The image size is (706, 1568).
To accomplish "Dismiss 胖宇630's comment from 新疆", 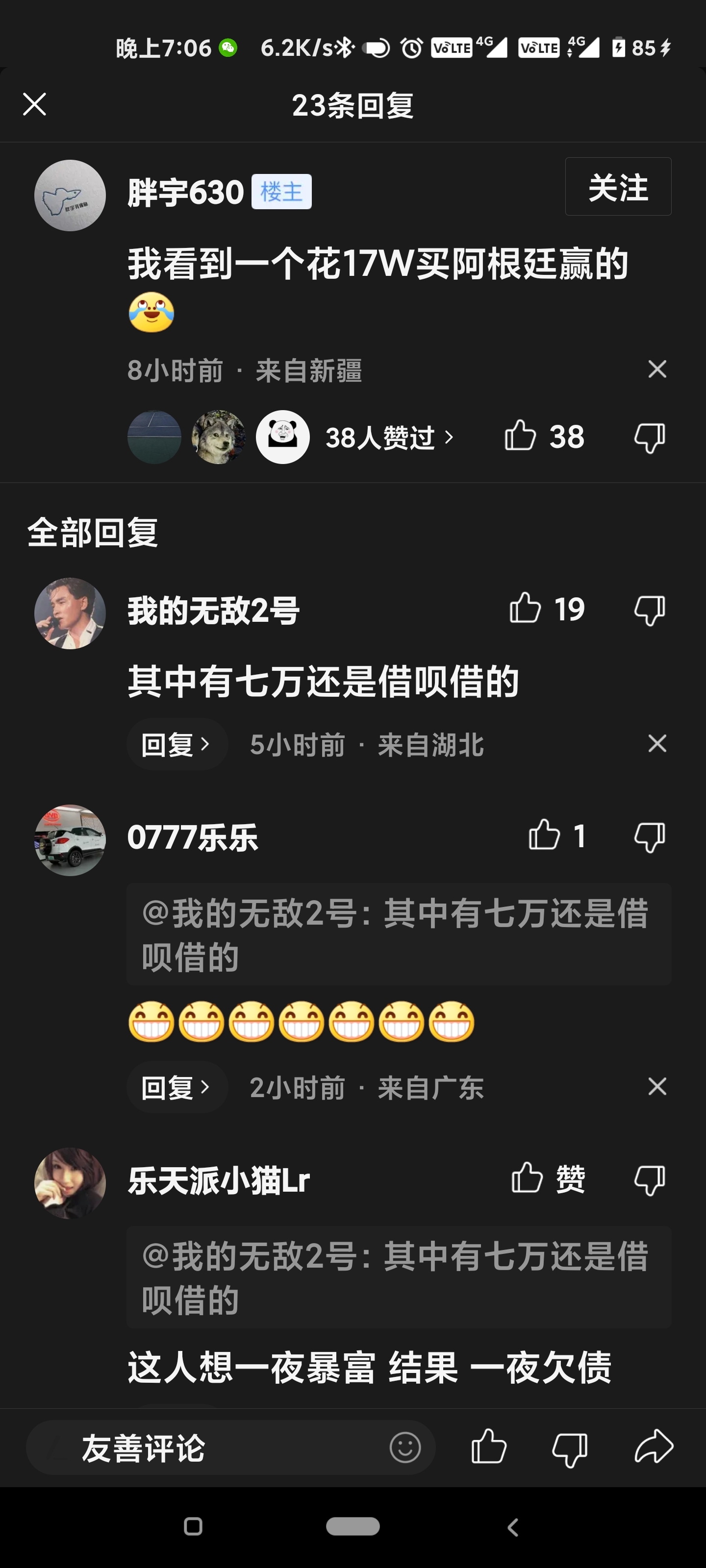I will [x=656, y=369].
